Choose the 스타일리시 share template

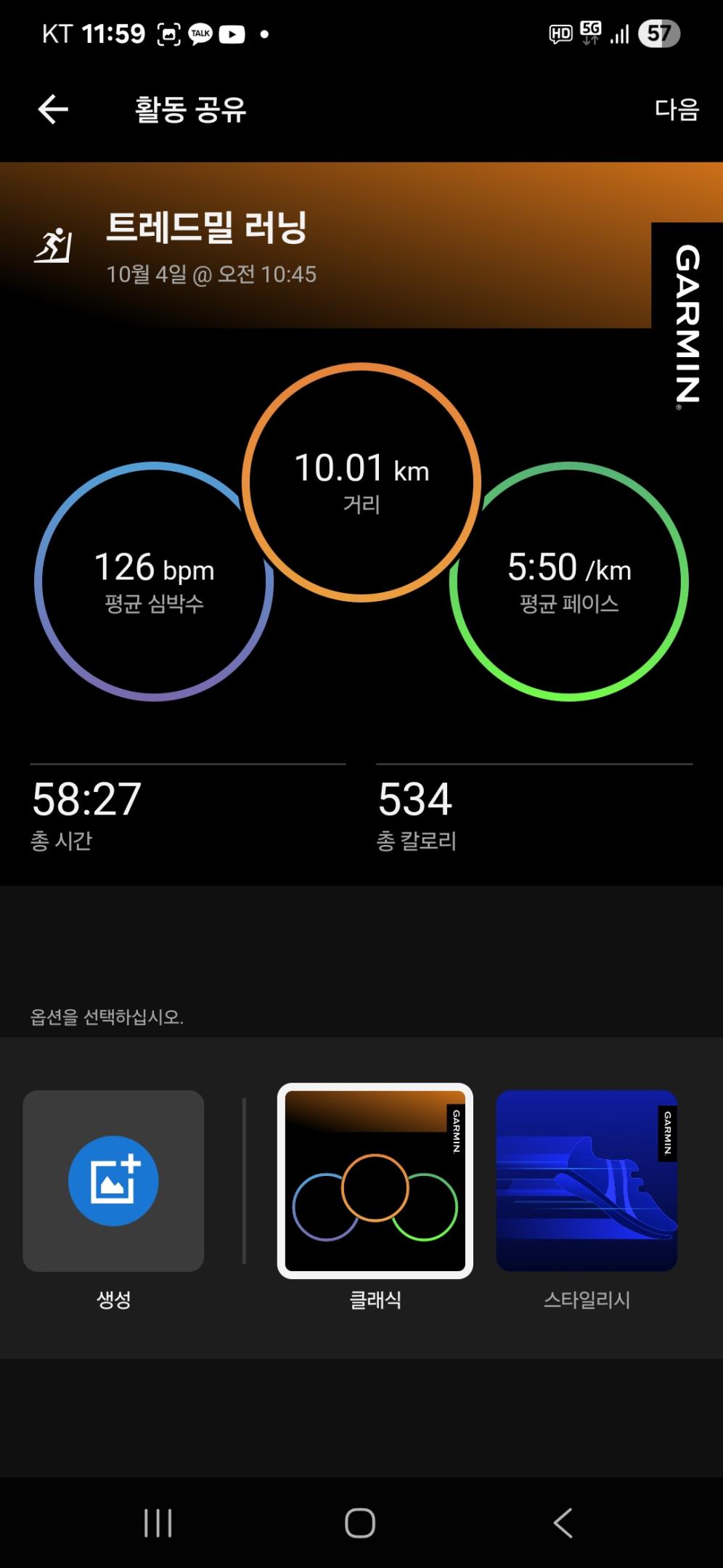[587, 1181]
